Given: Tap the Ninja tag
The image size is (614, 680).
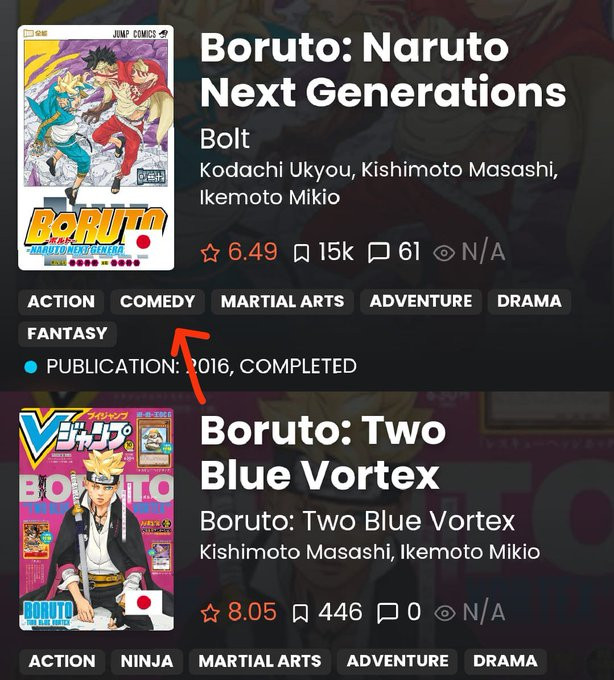Looking at the screenshot, I should click(x=148, y=661).
